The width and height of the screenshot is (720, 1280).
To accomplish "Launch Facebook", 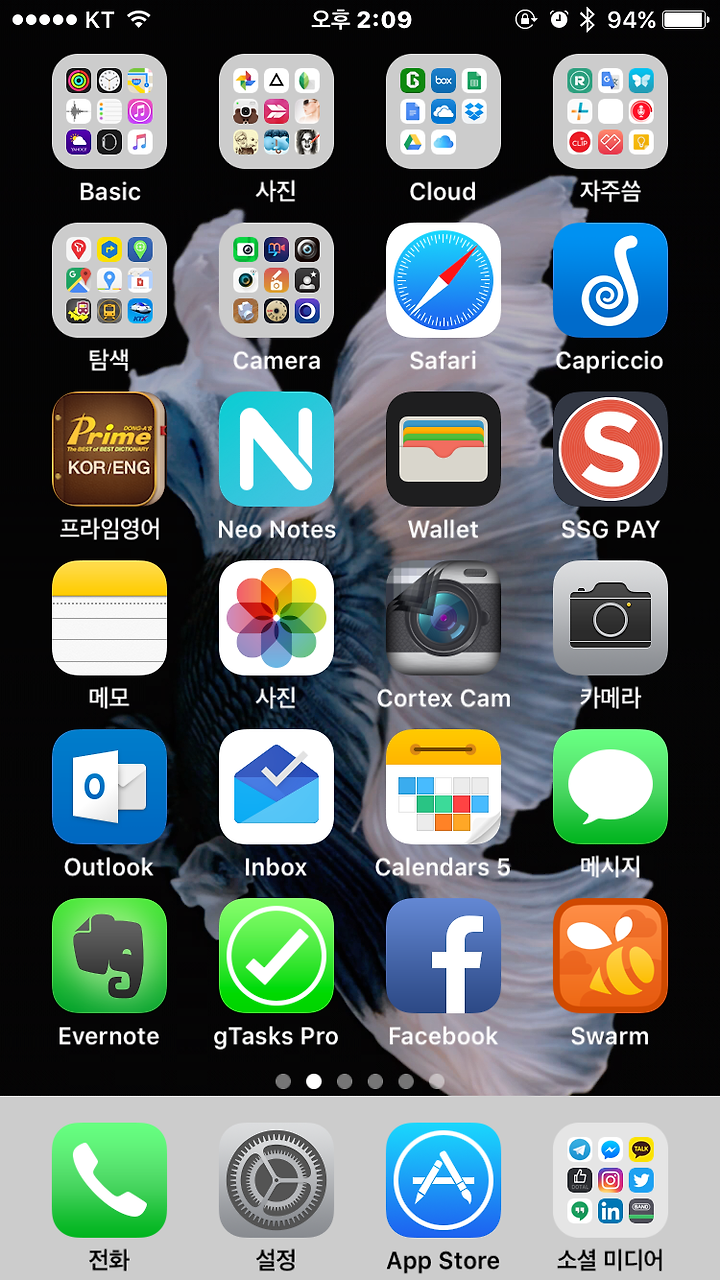I will (443, 956).
